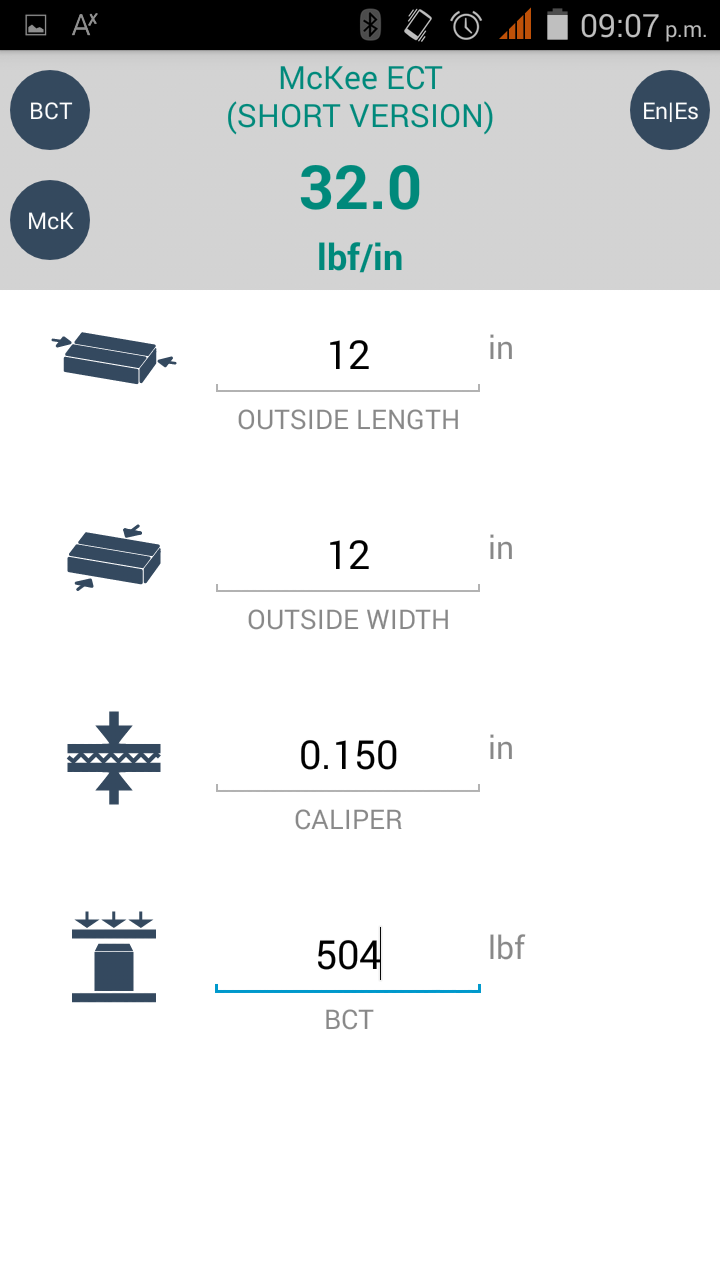The width and height of the screenshot is (720, 1280).
Task: Toggle the En|Es language button
Action: coord(669,110)
